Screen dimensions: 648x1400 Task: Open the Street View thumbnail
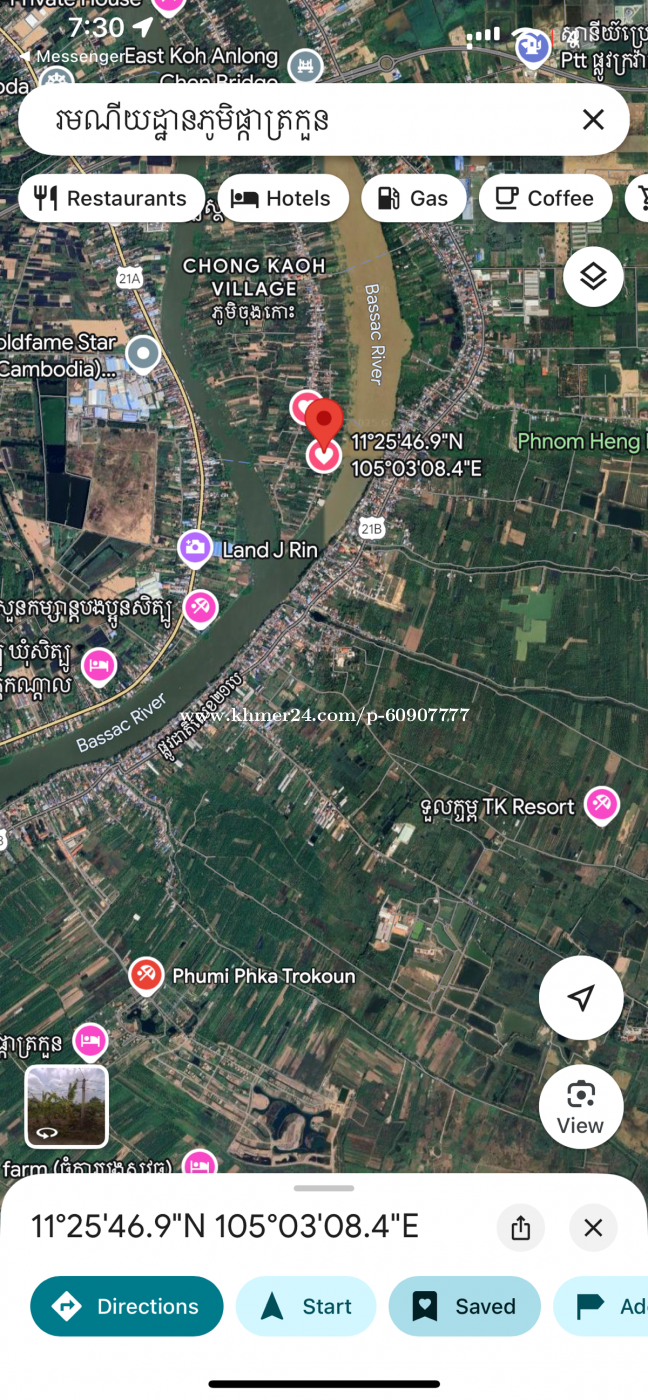pos(66,1106)
